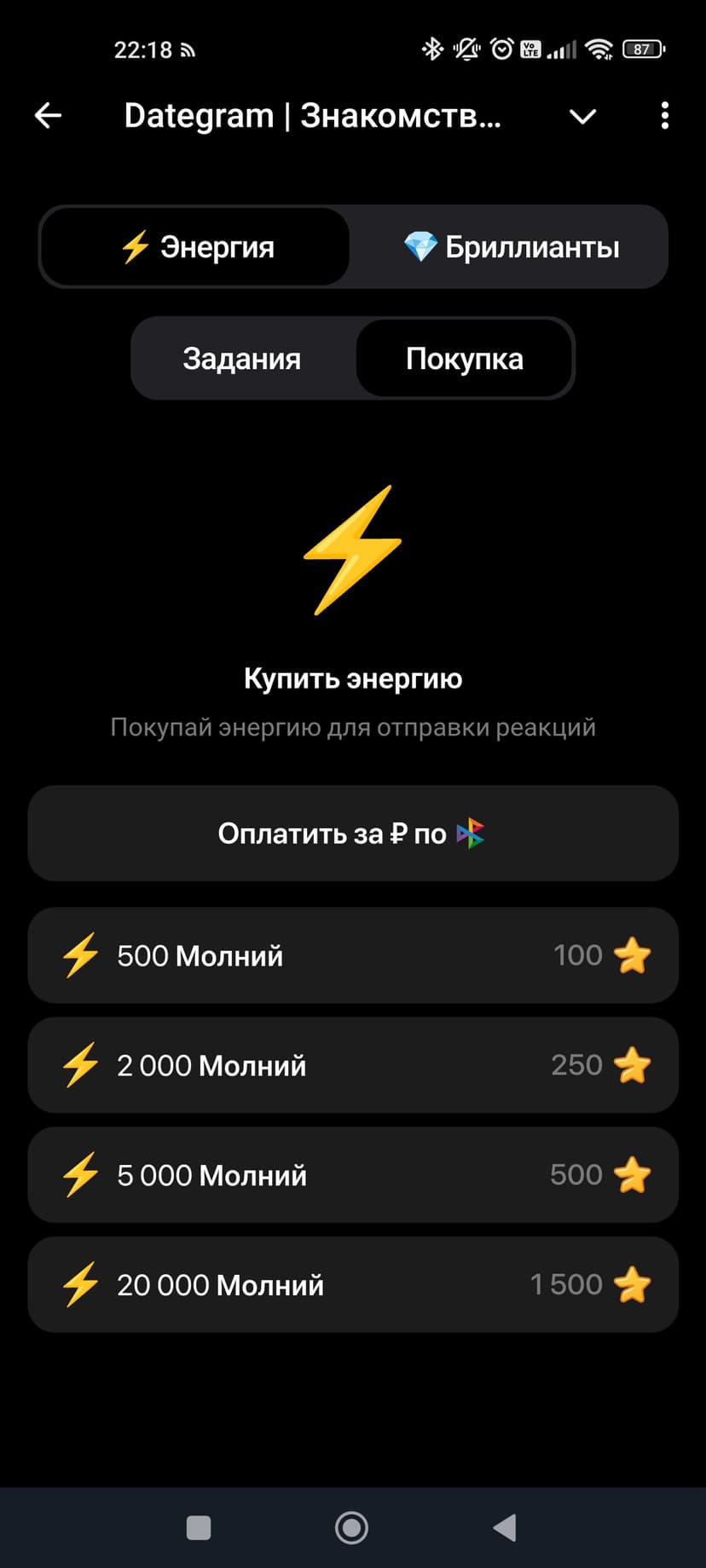Open the Задания section
The image size is (706, 1568).
(242, 359)
